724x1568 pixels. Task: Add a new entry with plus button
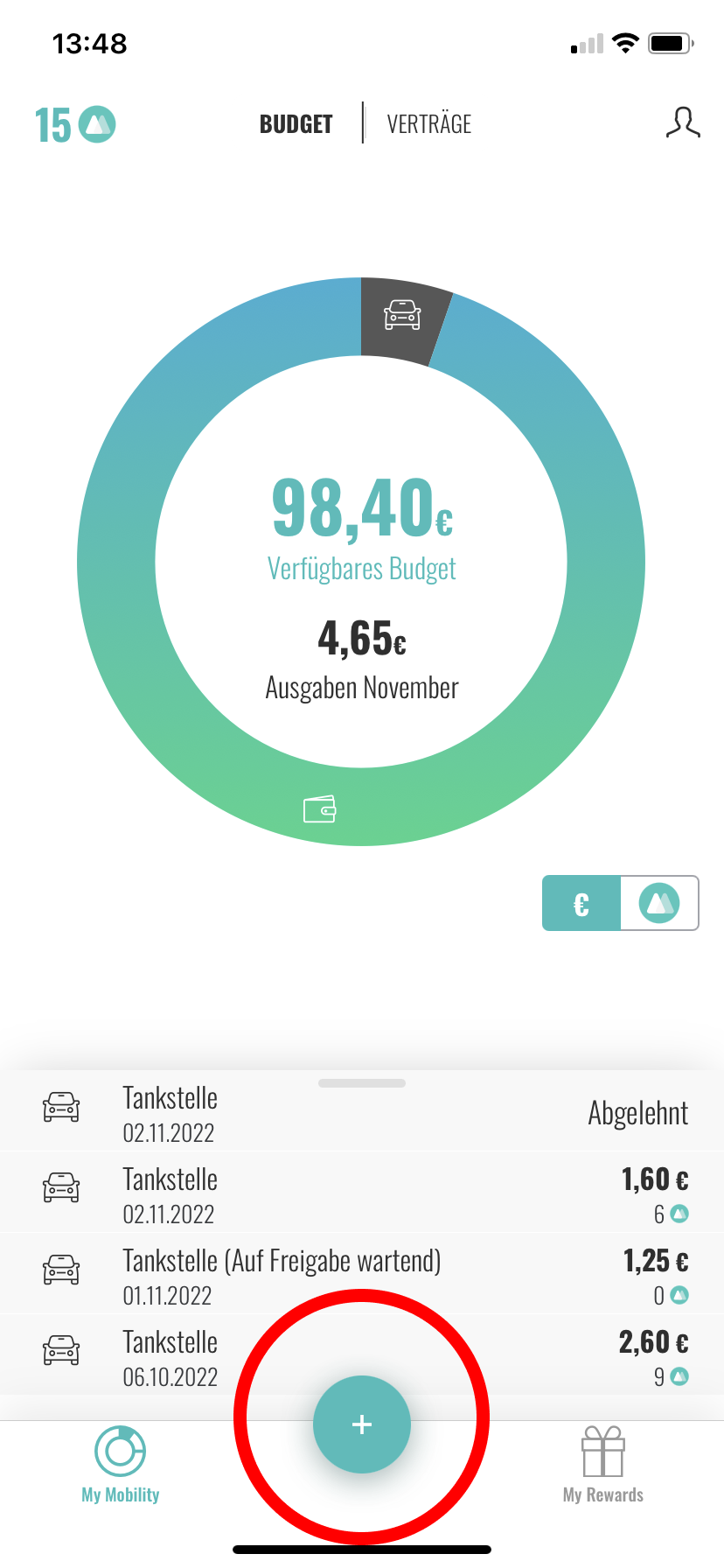[x=362, y=1424]
